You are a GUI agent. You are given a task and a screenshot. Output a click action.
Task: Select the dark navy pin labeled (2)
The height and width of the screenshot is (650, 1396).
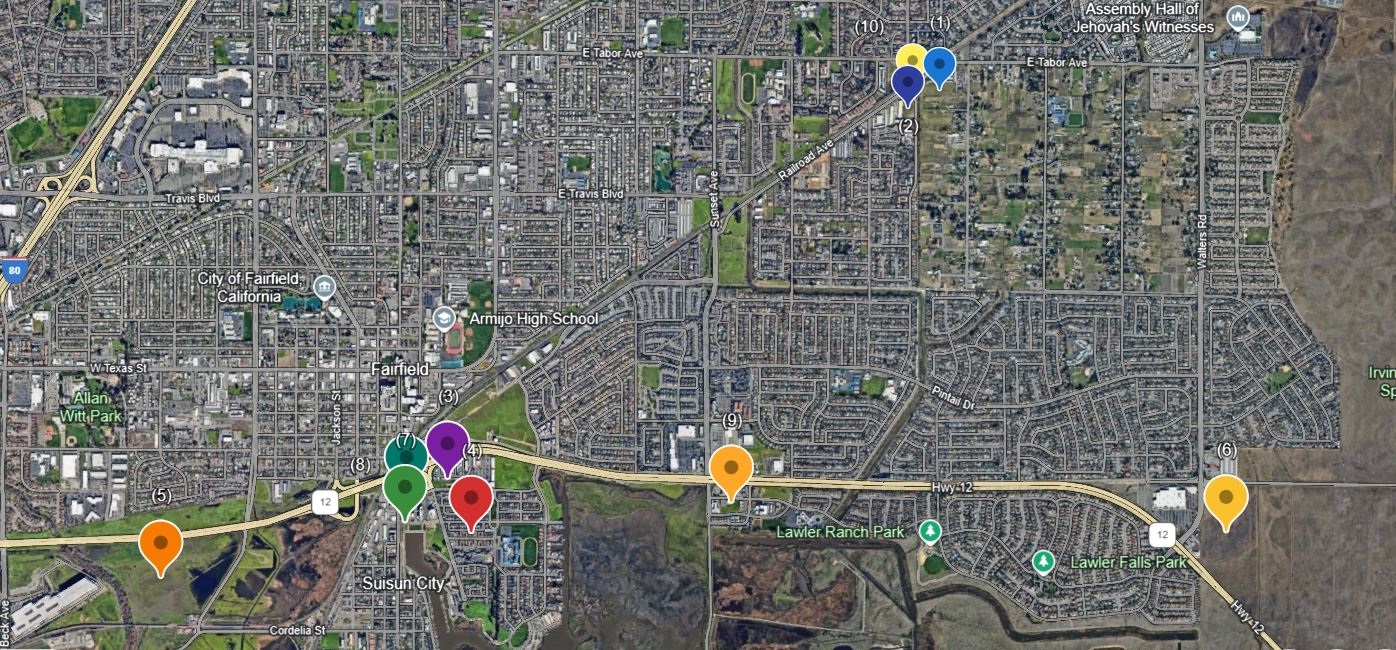(x=907, y=82)
